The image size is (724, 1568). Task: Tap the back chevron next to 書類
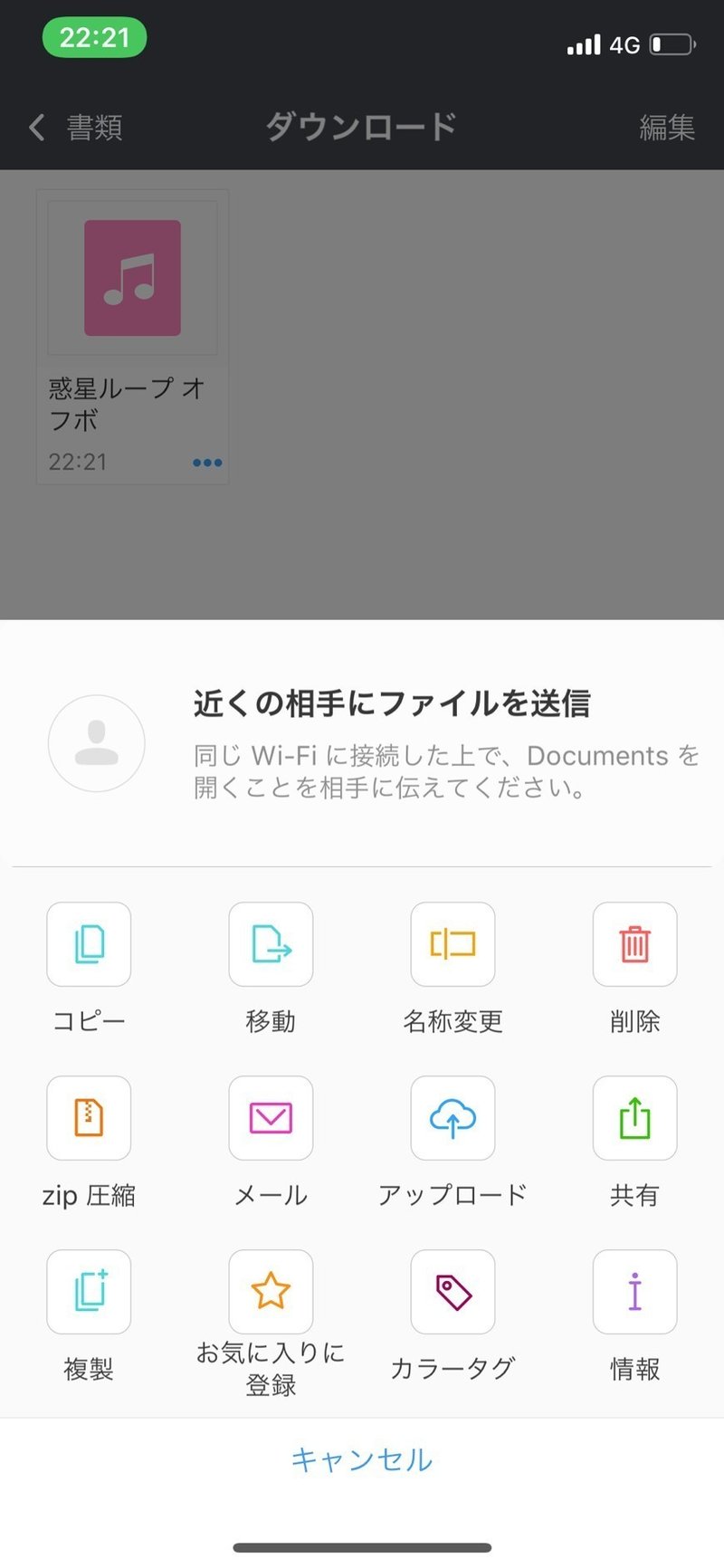36,128
